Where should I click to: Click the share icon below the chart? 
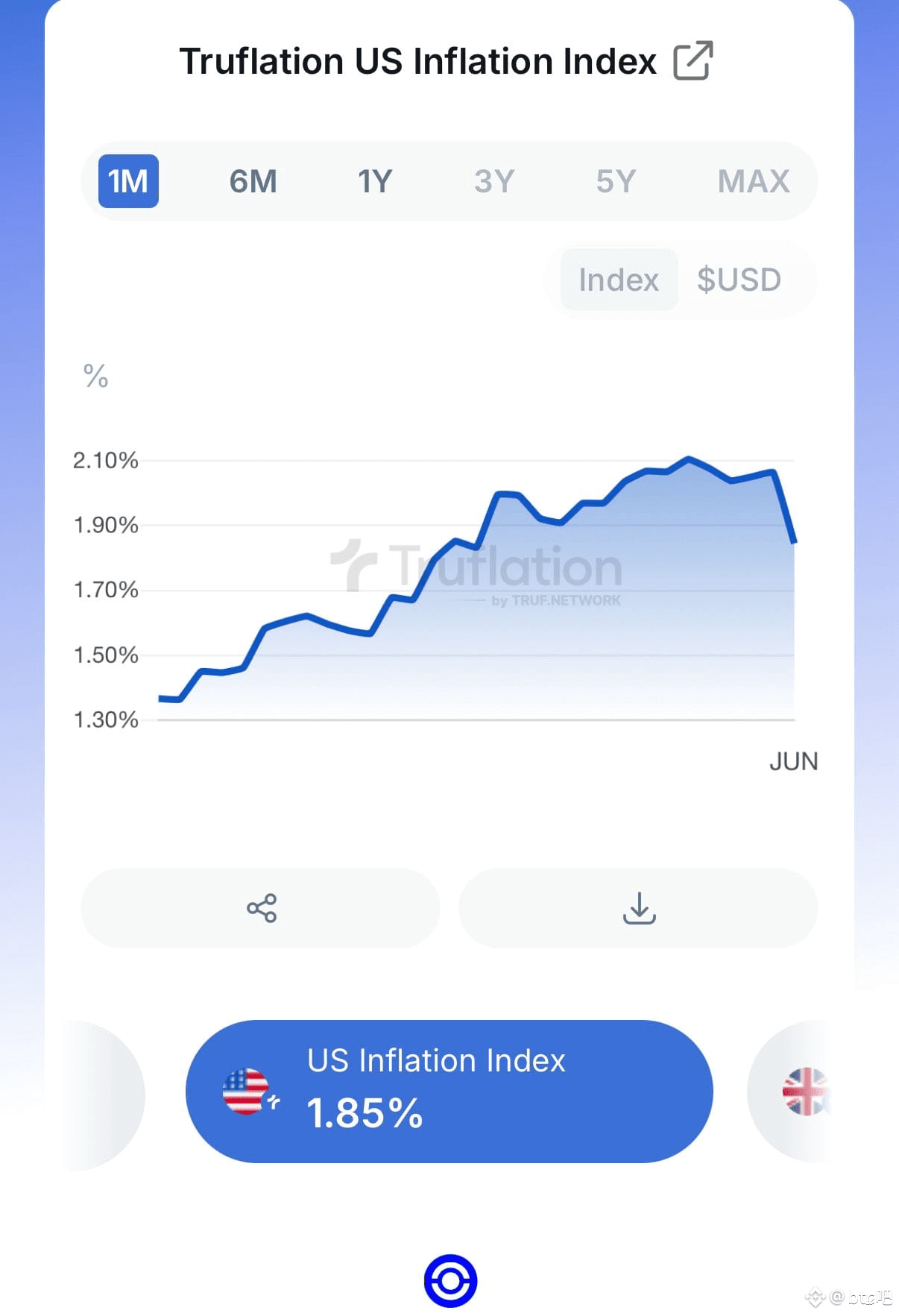(x=260, y=908)
